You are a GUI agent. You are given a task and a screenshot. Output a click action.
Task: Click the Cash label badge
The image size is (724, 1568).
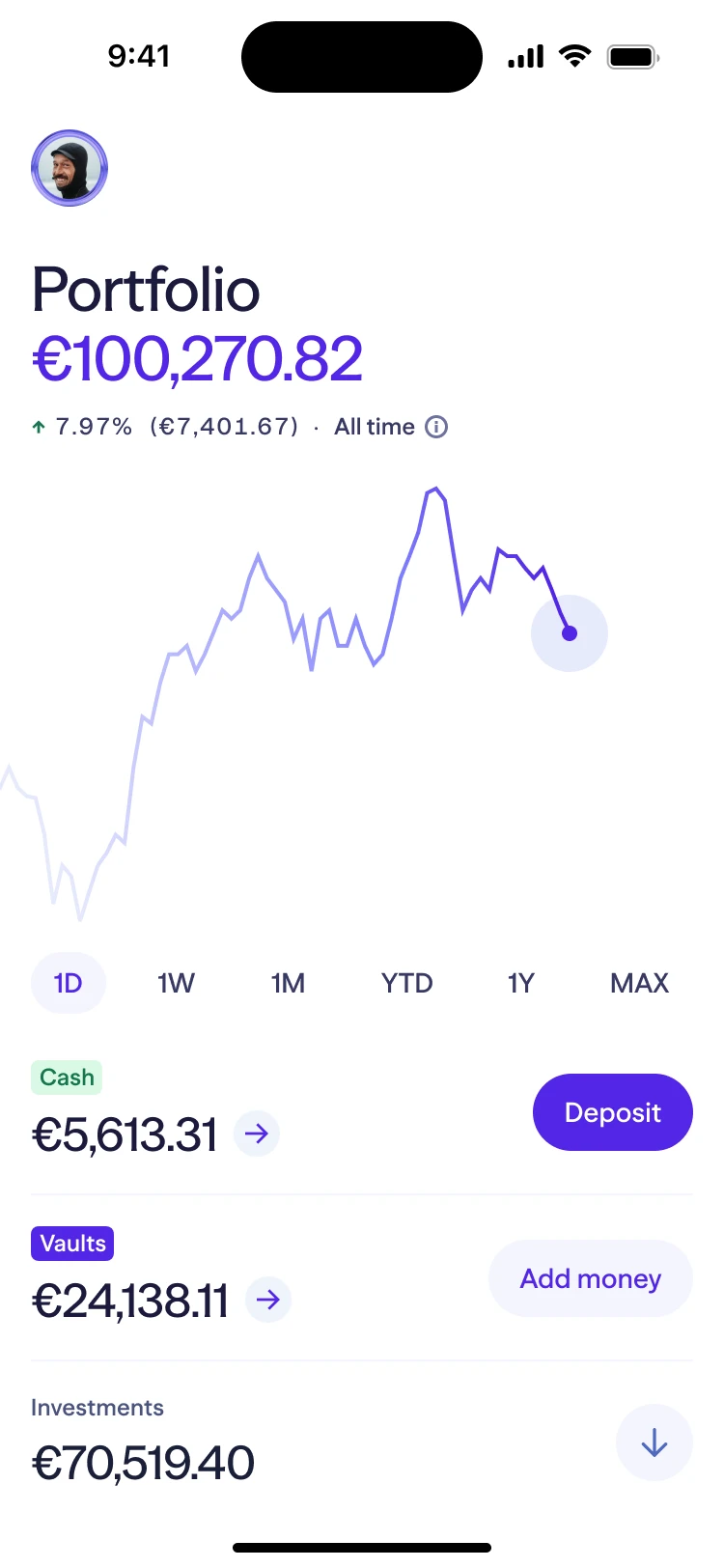pyautogui.click(x=66, y=1077)
